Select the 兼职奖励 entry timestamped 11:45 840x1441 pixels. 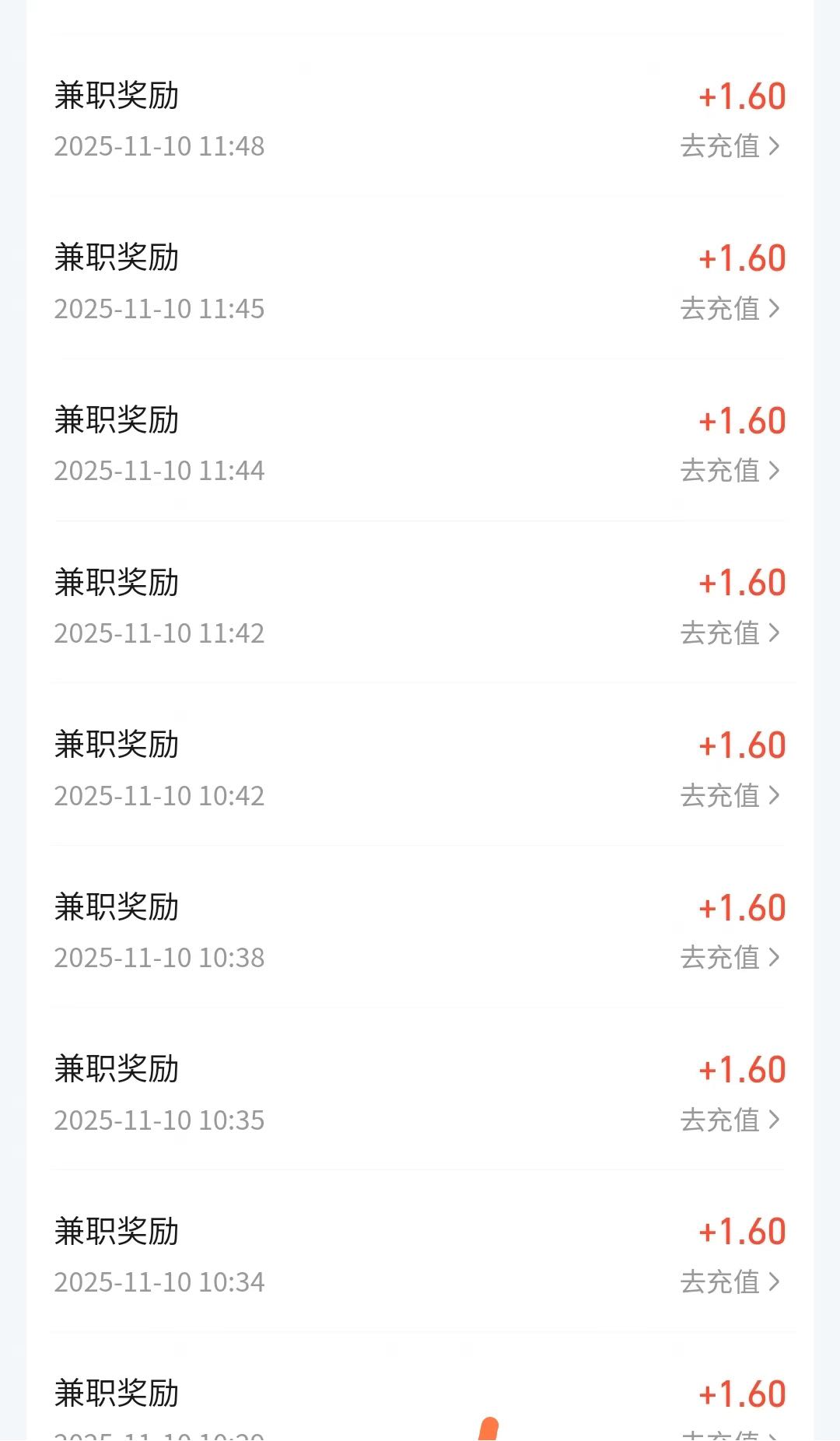click(117, 257)
